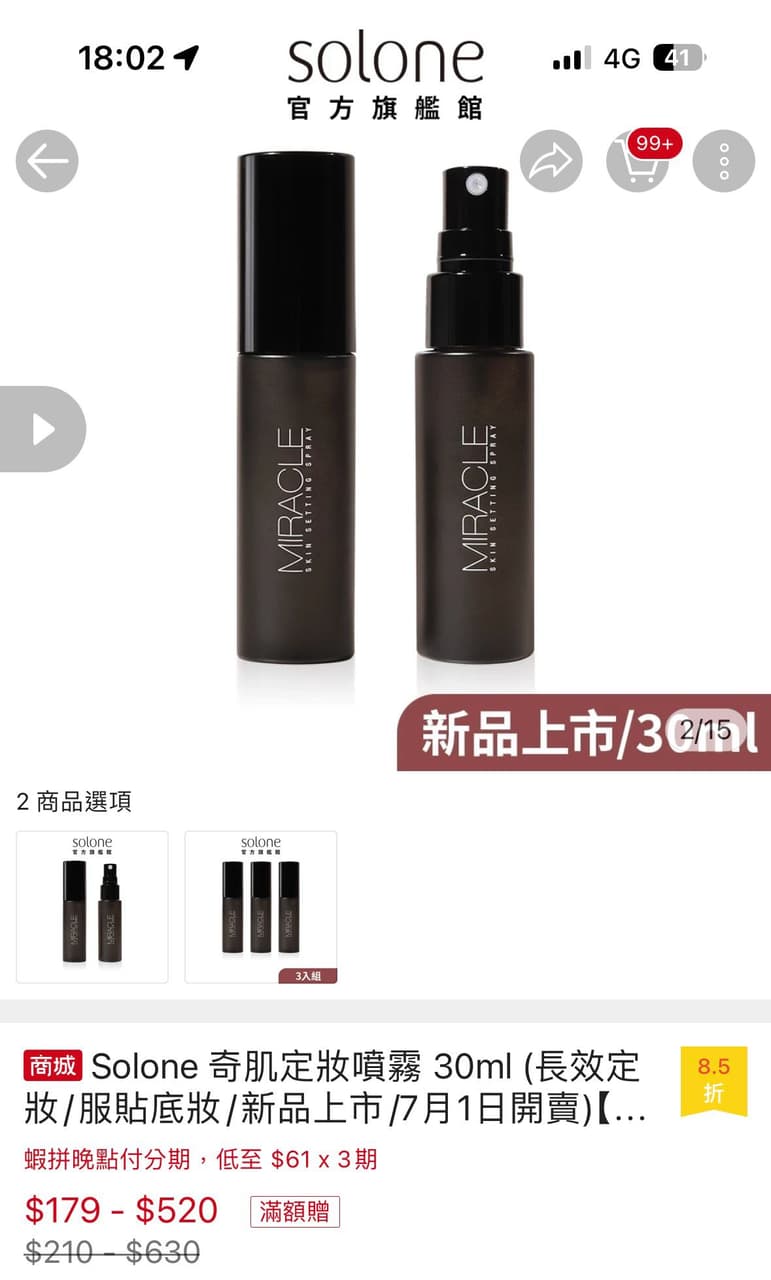Viewport: 771px width, 1280px height.
Task: Open the shopping cart
Action: [x=637, y=161]
